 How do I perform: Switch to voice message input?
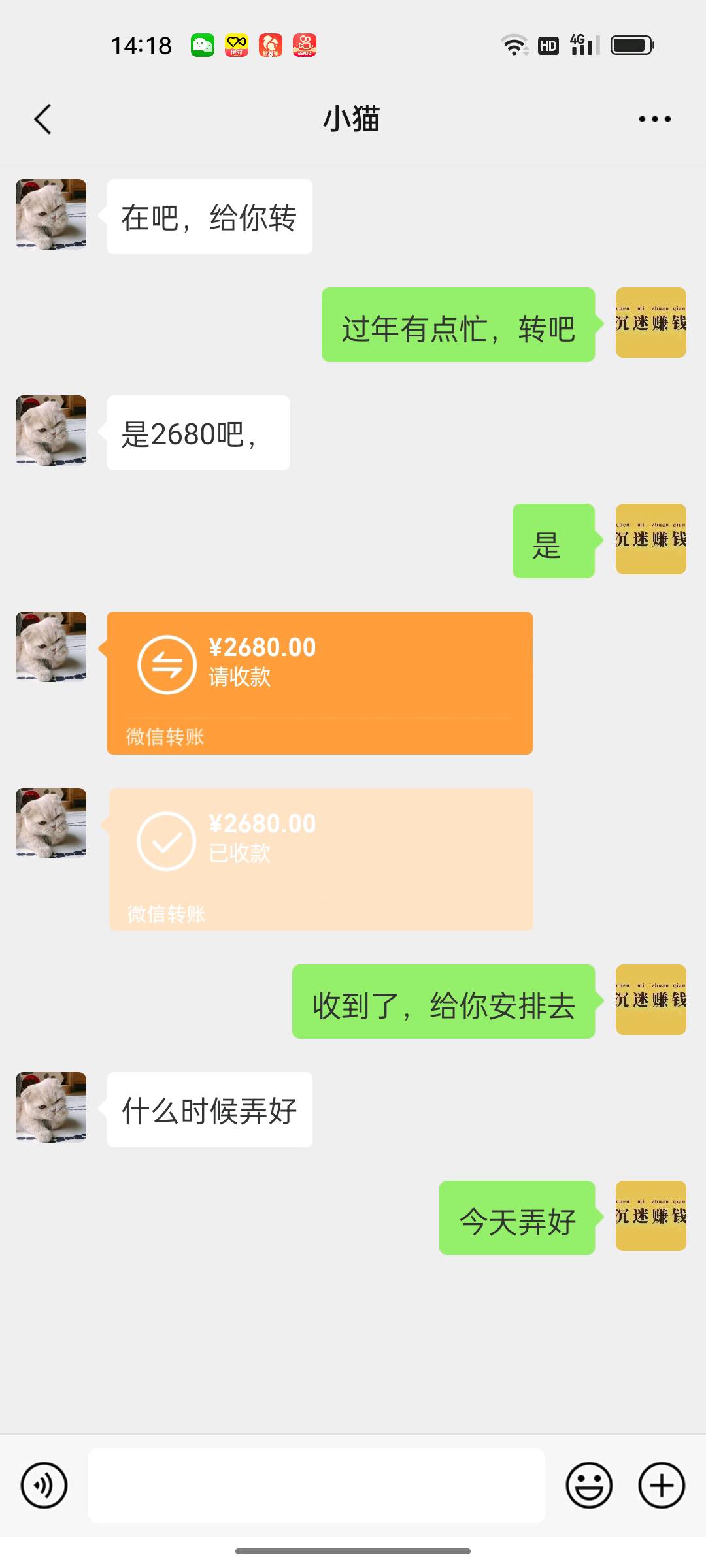(x=44, y=1485)
